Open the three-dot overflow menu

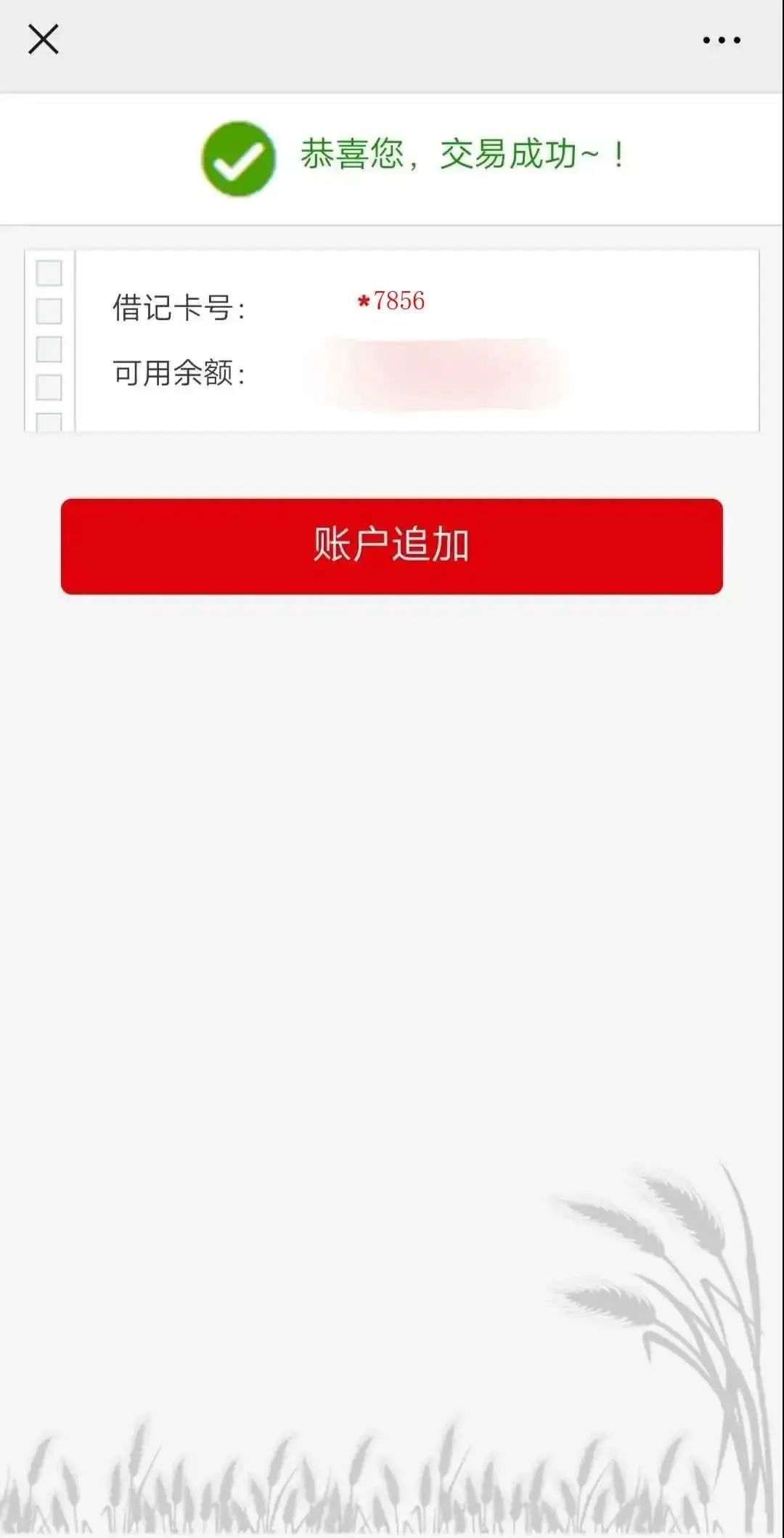pyautogui.click(x=721, y=40)
